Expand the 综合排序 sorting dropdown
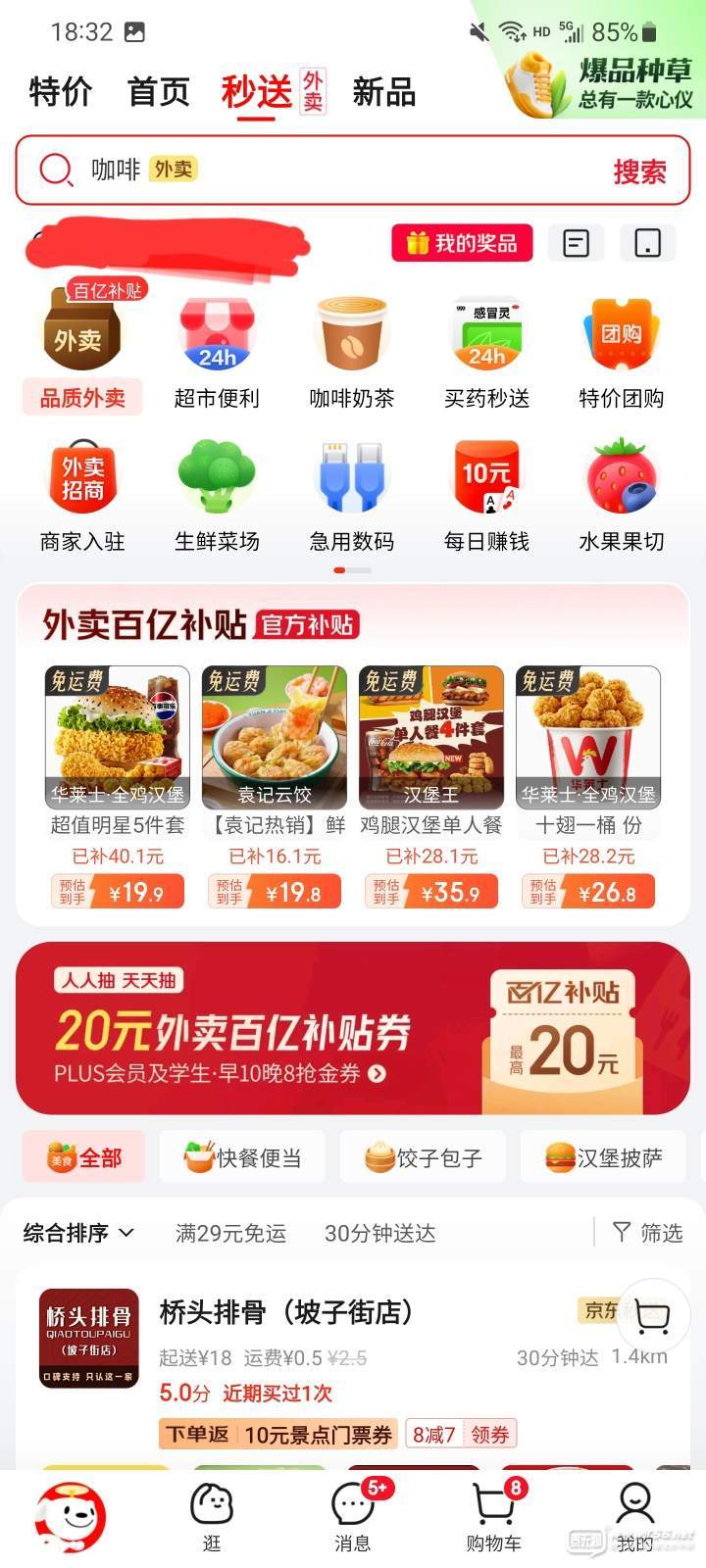 [x=78, y=1233]
